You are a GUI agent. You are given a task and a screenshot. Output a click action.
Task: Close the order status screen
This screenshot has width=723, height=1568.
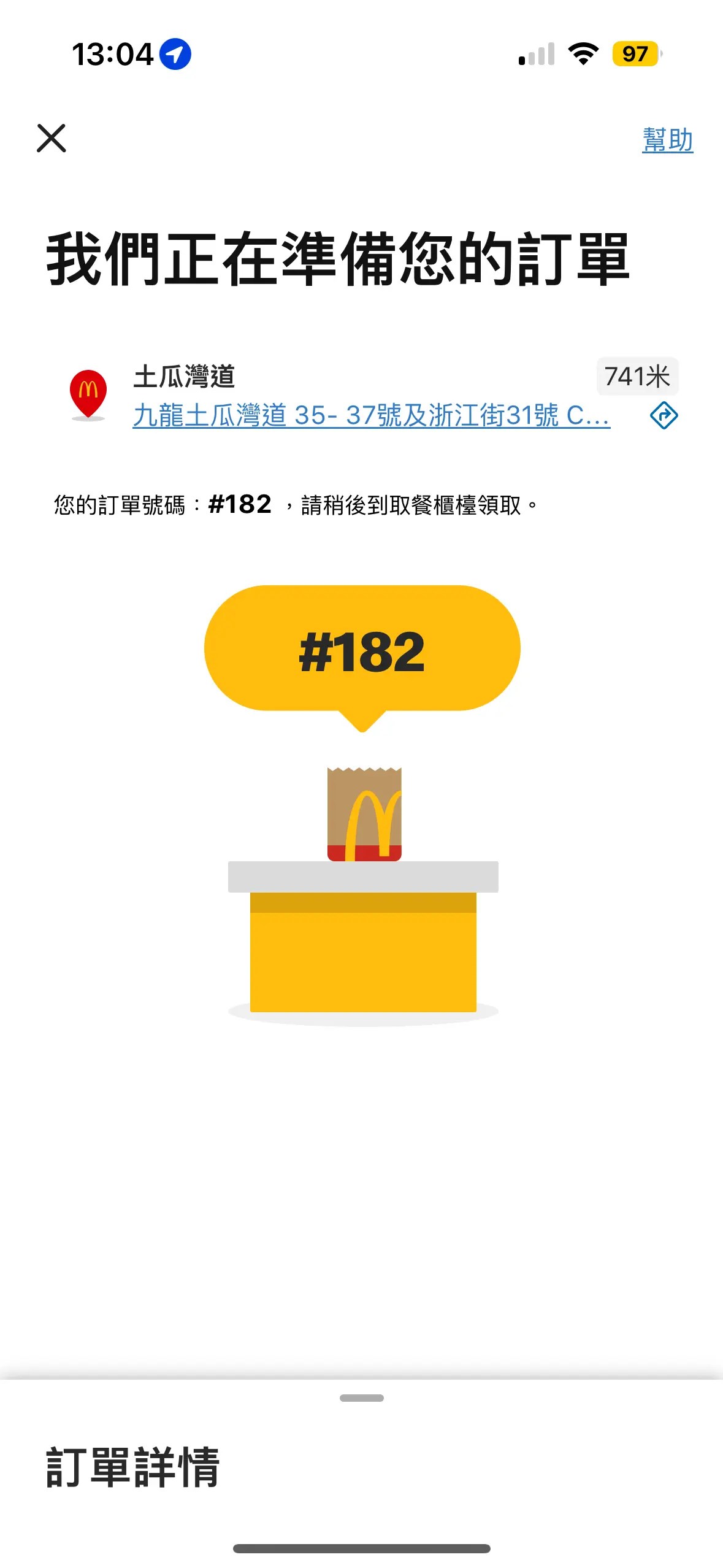[52, 138]
